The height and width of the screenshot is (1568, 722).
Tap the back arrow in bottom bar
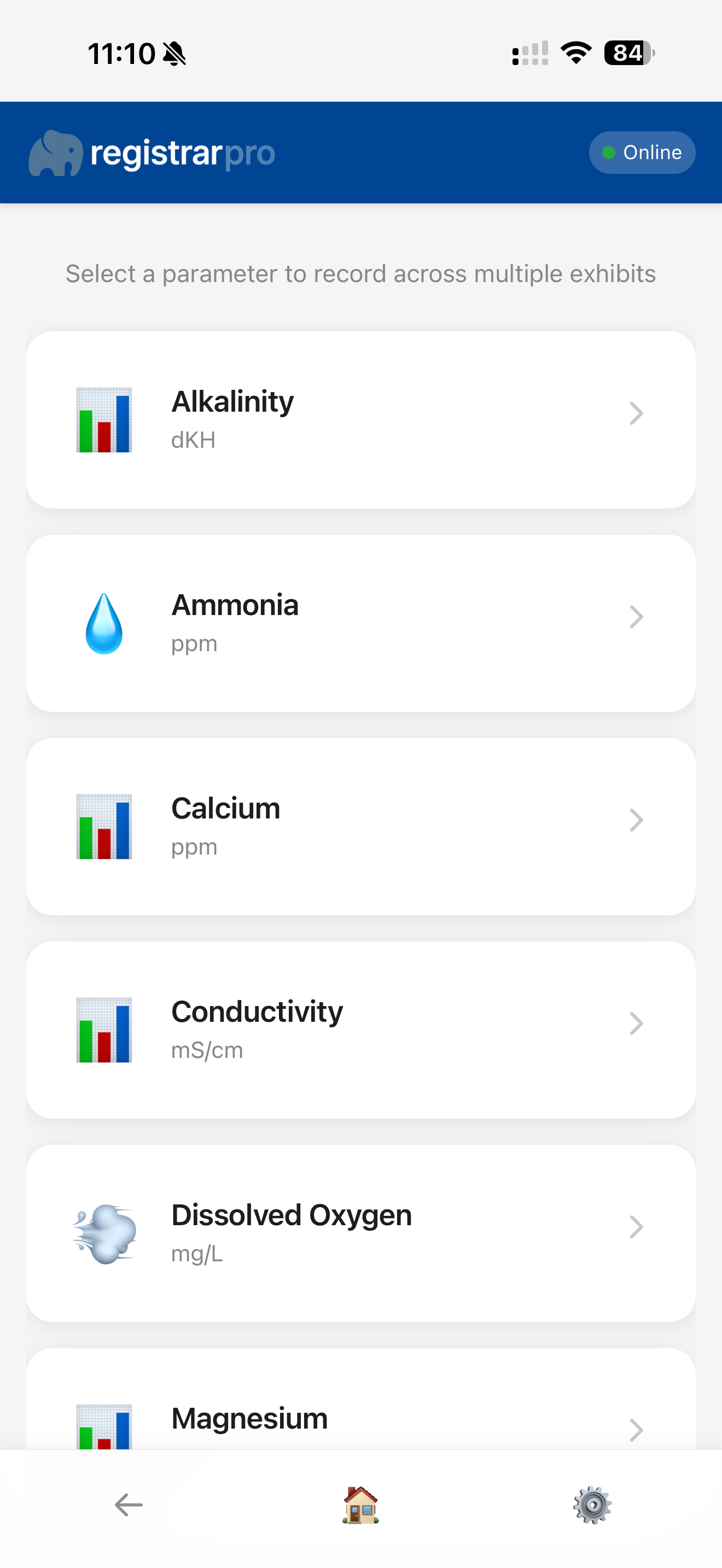point(128,1503)
